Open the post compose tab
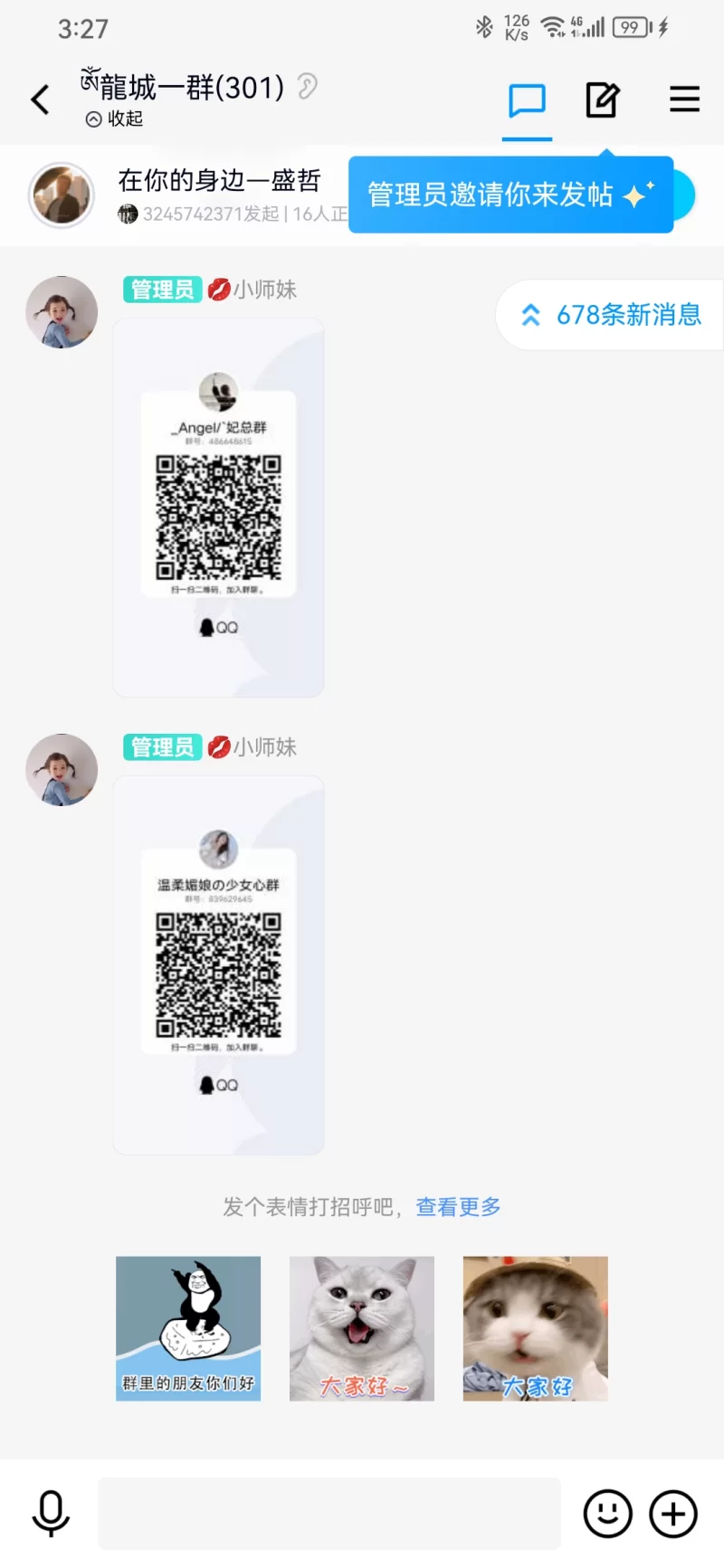This screenshot has width=724, height=1568. click(x=602, y=100)
